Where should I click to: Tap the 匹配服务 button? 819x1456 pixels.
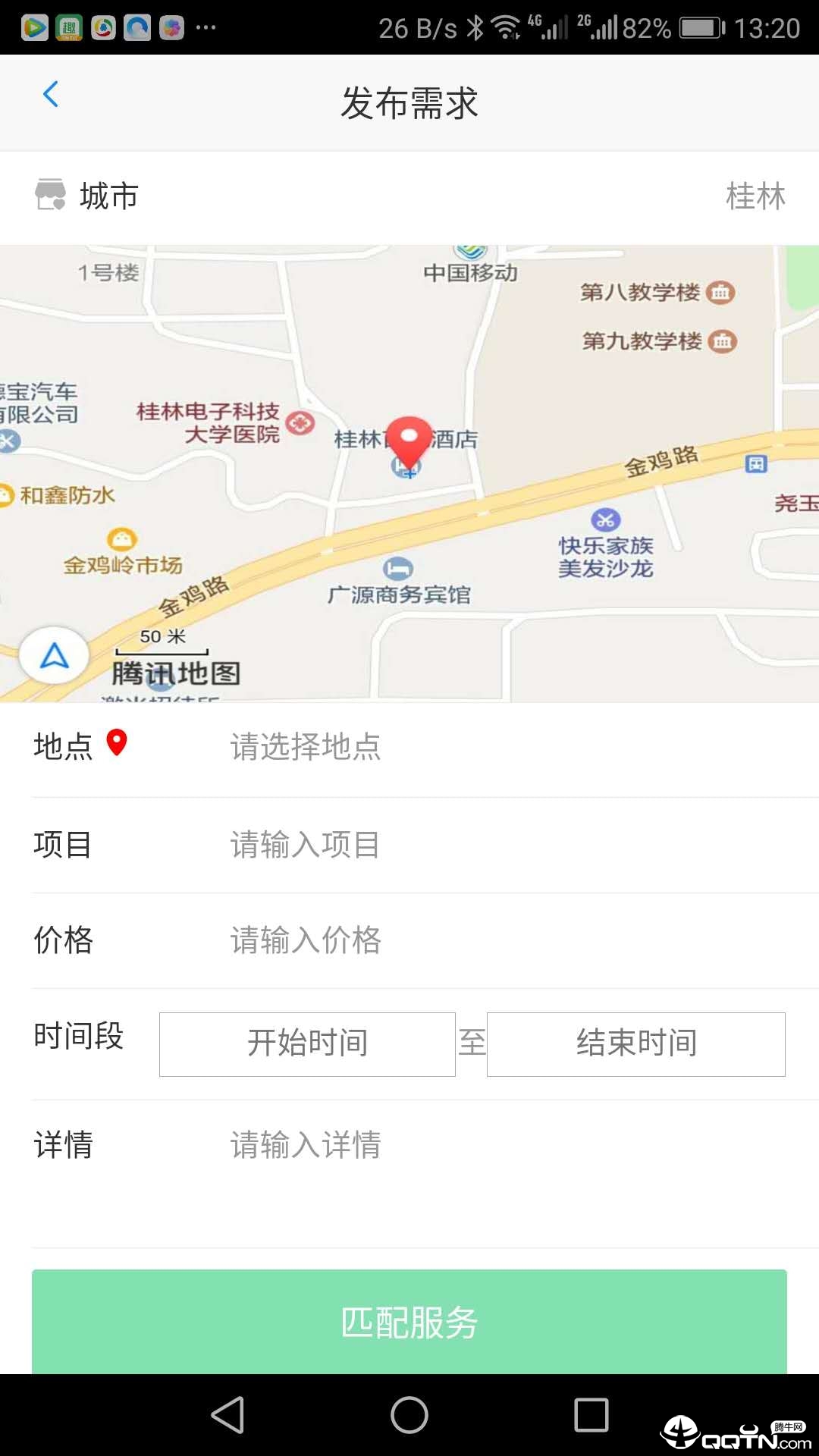pyautogui.click(x=409, y=1322)
